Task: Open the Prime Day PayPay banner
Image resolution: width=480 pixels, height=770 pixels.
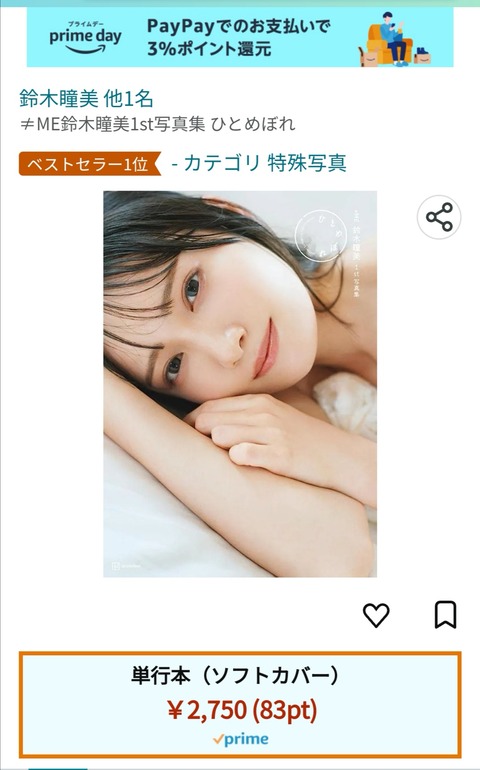Action: coord(240,37)
